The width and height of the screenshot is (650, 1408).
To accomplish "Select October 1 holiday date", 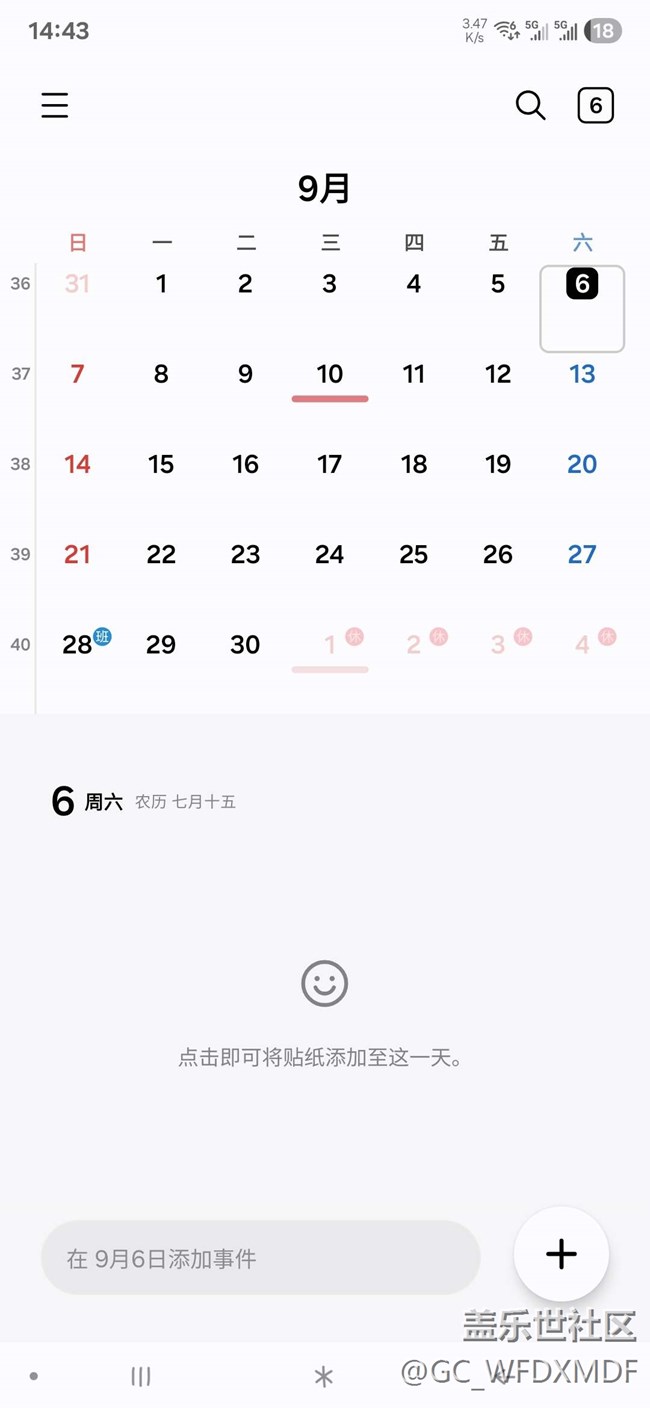I will pos(330,644).
